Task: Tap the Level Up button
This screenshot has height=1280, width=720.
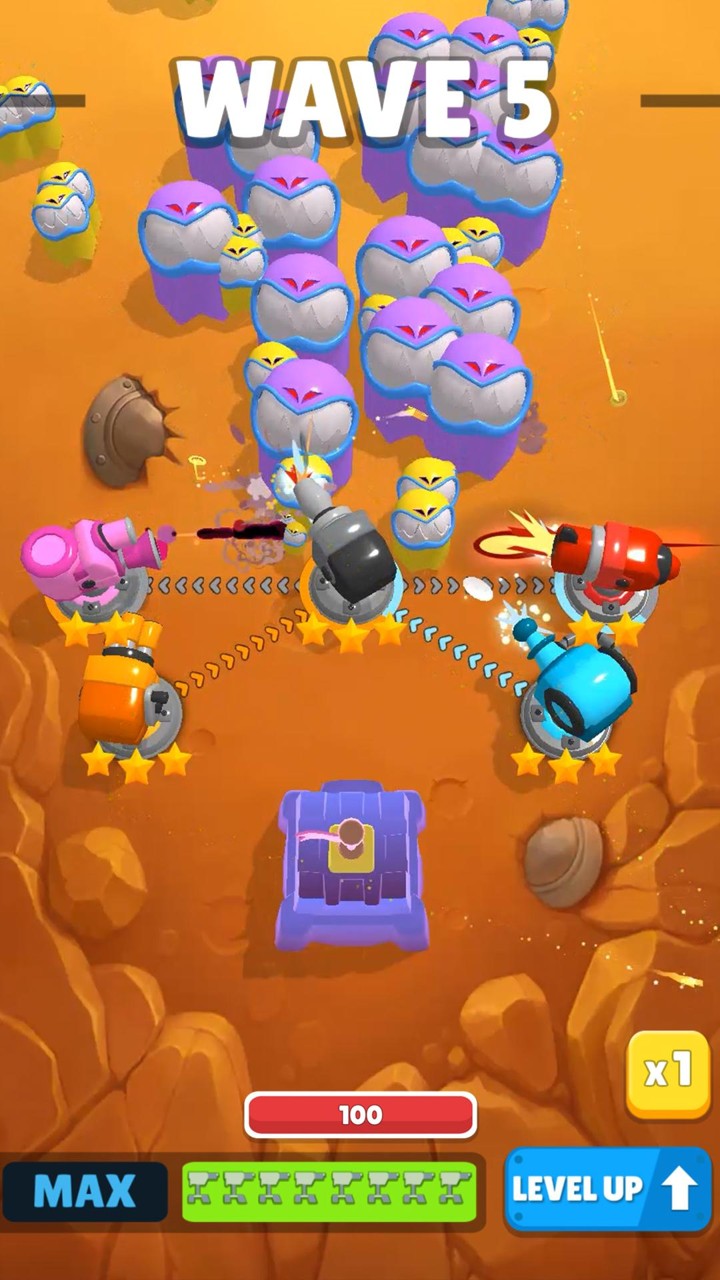Action: click(607, 1189)
